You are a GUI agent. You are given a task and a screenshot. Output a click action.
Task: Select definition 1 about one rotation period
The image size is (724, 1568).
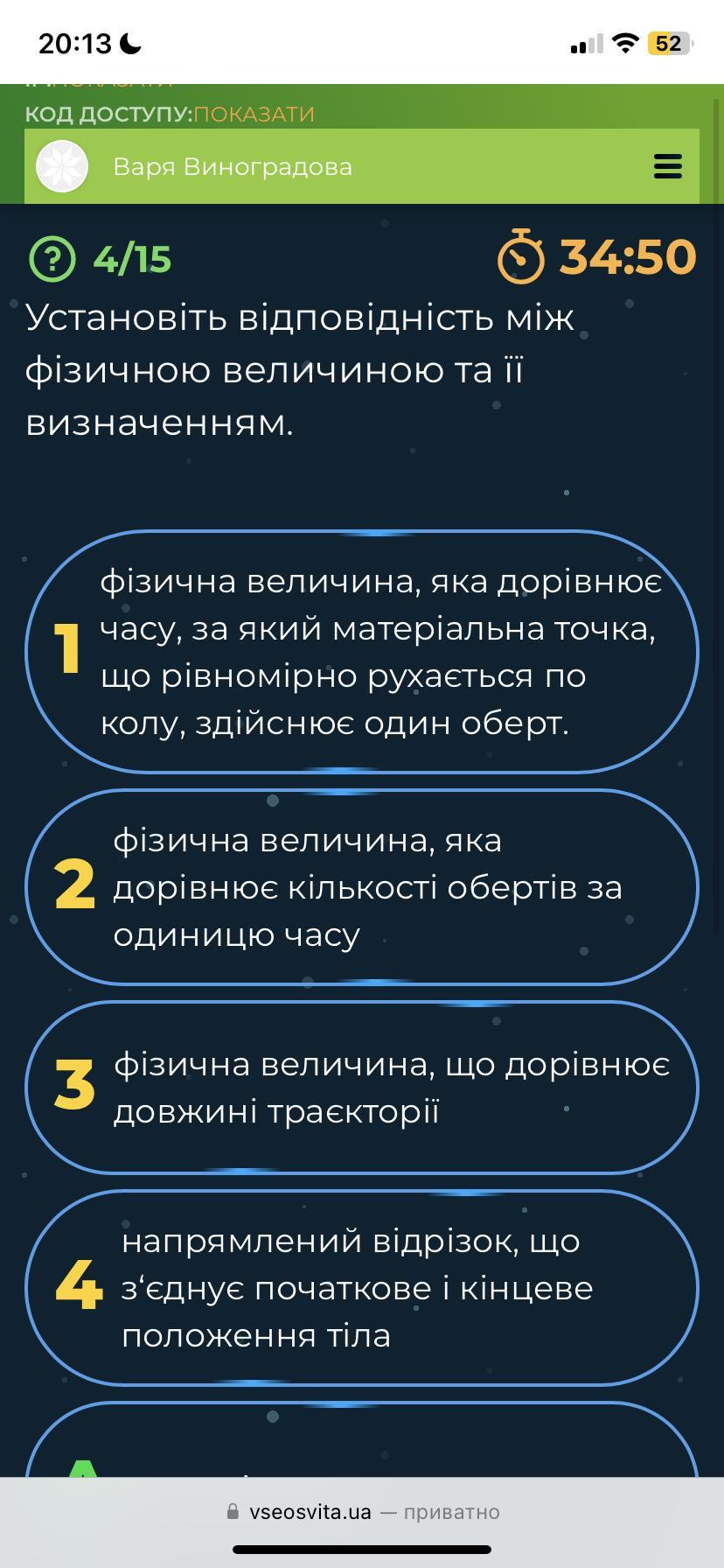tap(362, 652)
